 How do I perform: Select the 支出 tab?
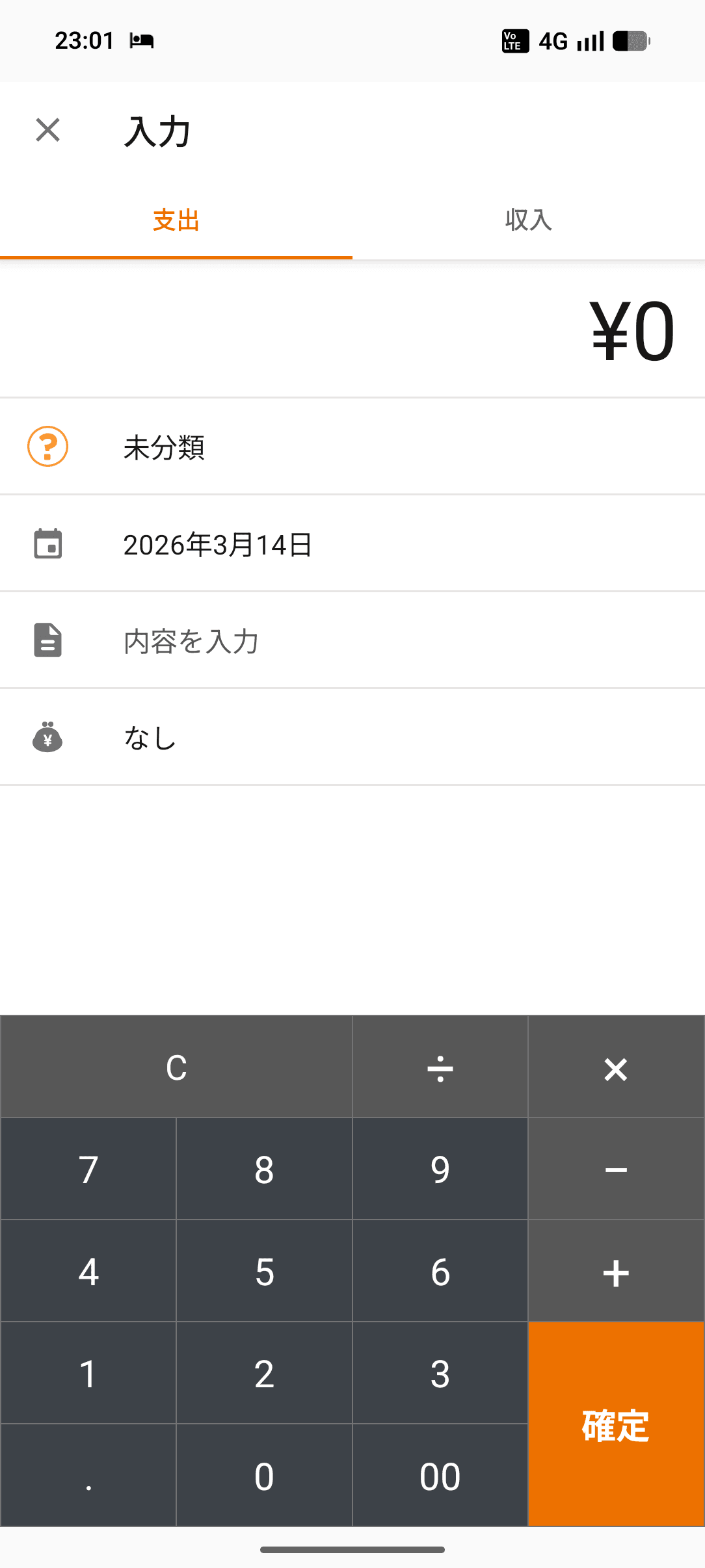176,220
